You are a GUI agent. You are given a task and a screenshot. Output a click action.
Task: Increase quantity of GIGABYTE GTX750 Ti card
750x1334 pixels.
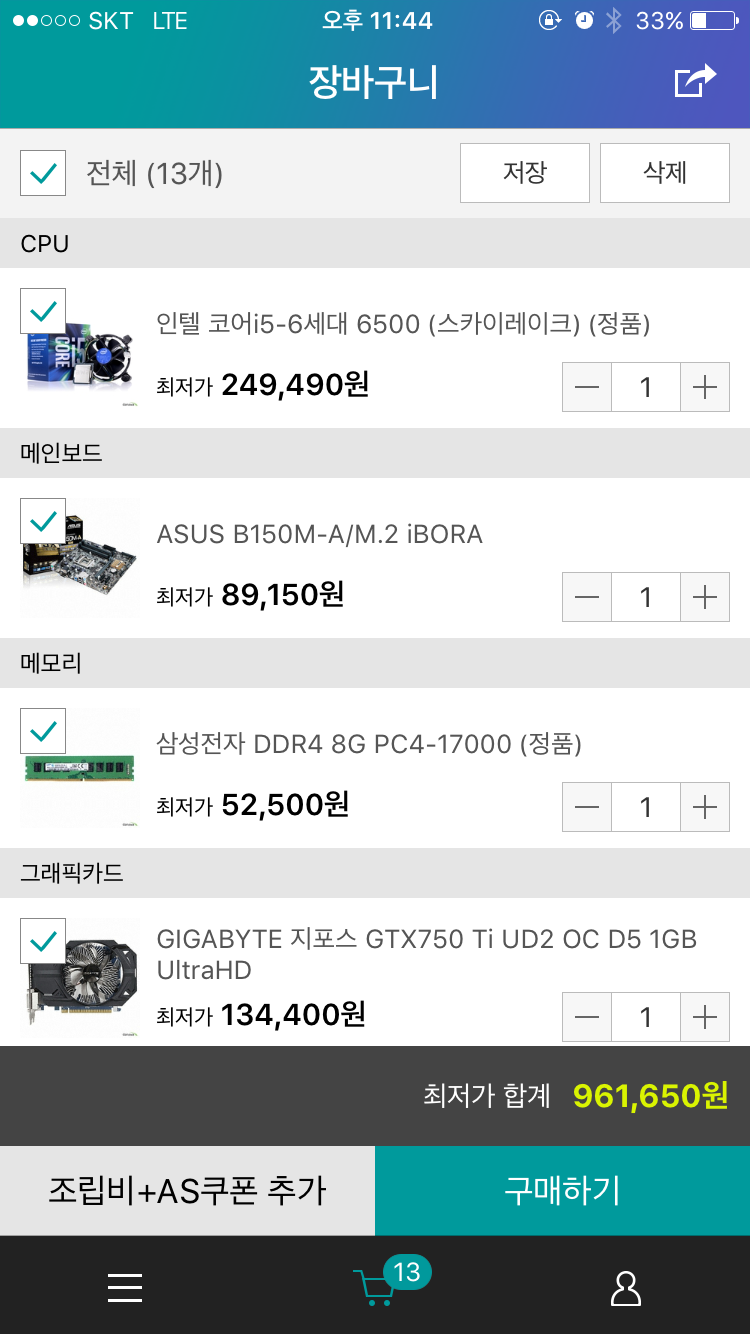click(x=705, y=1017)
